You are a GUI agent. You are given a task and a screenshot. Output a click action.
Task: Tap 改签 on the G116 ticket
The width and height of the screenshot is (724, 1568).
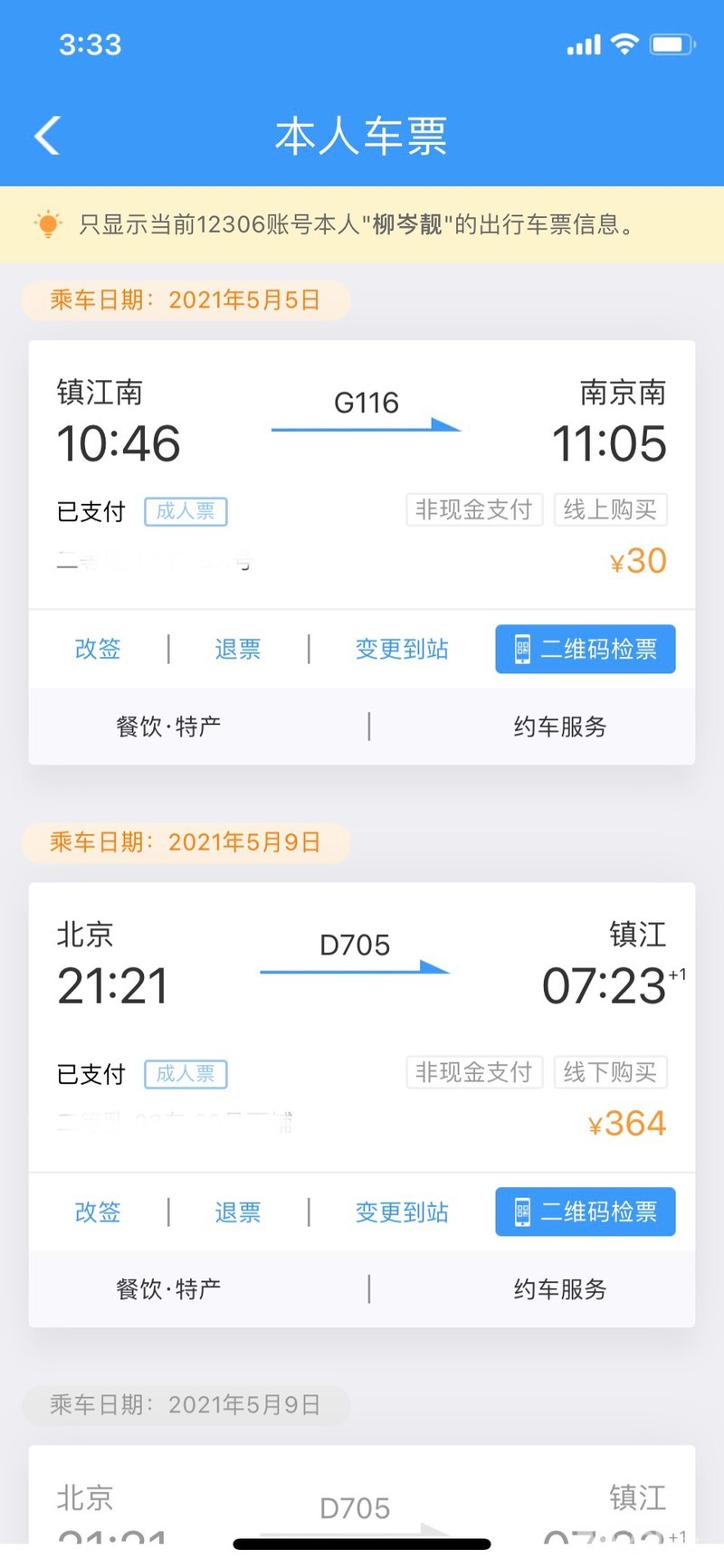[x=98, y=649]
